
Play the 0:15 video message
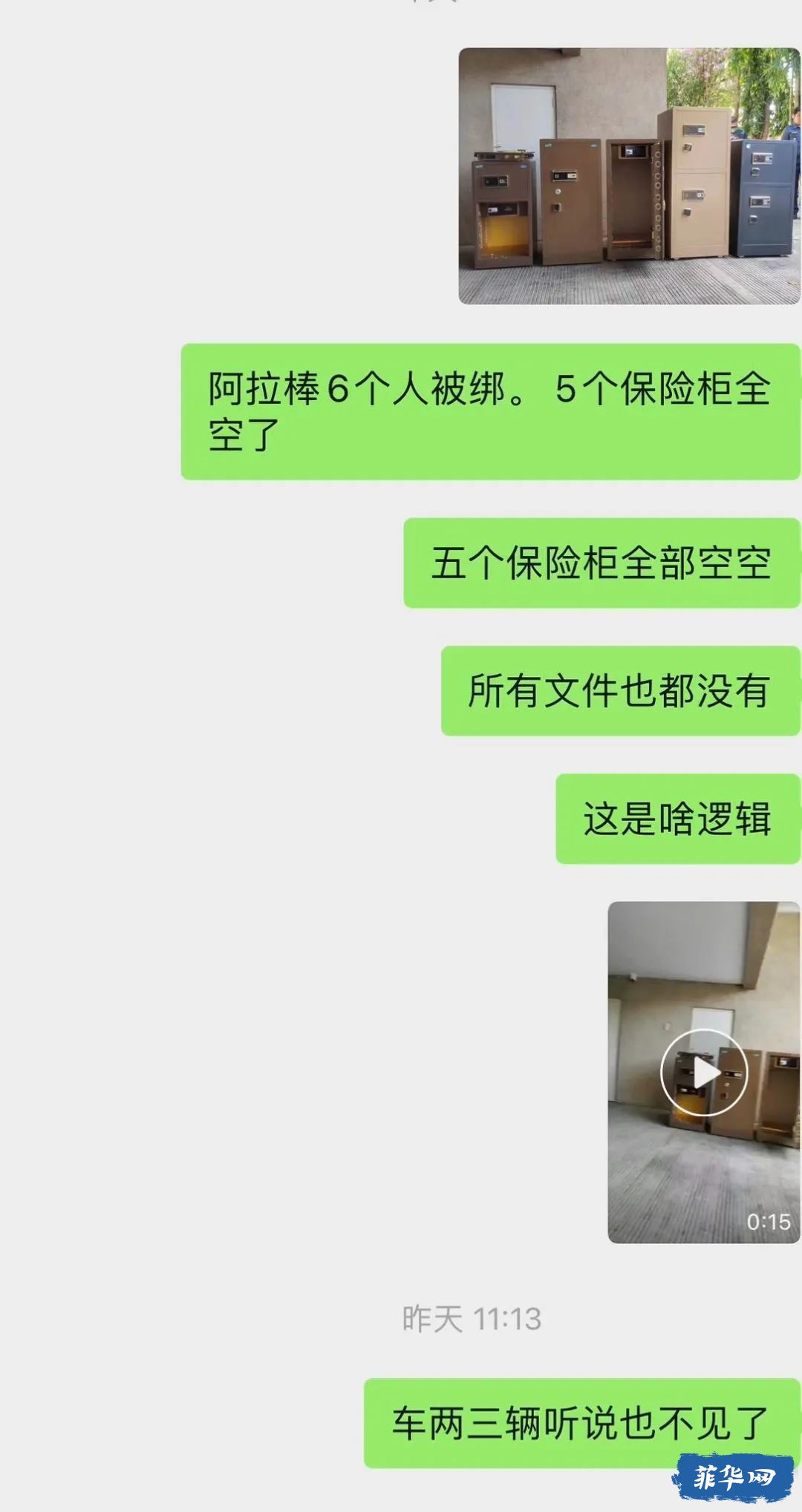[703, 1072]
